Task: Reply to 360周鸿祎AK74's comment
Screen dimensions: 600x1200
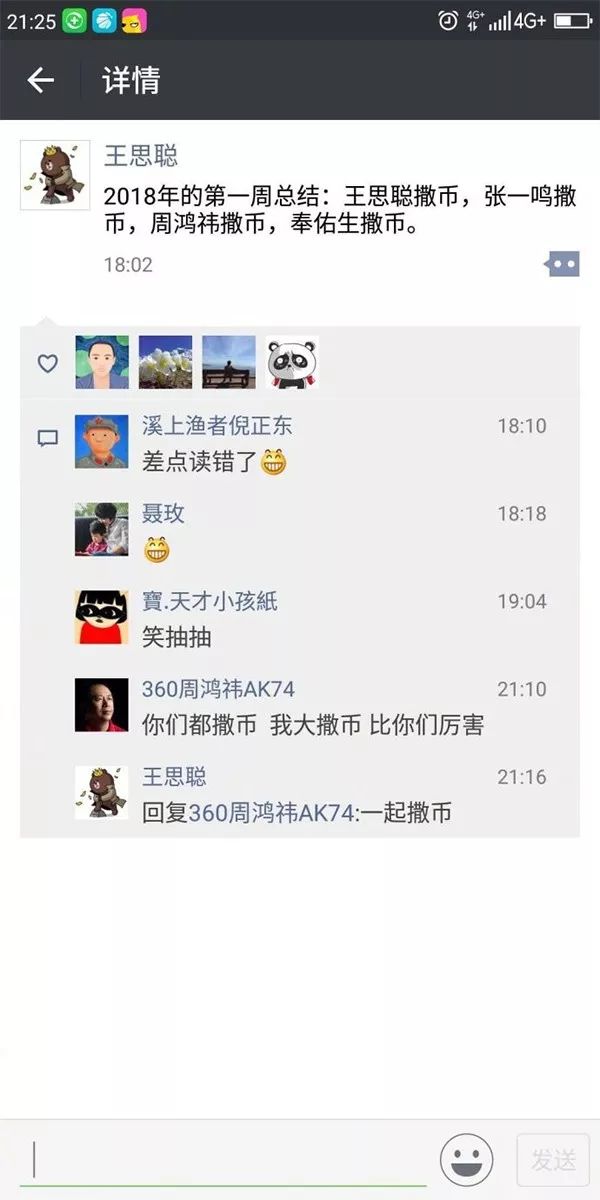Action: [x=313, y=725]
